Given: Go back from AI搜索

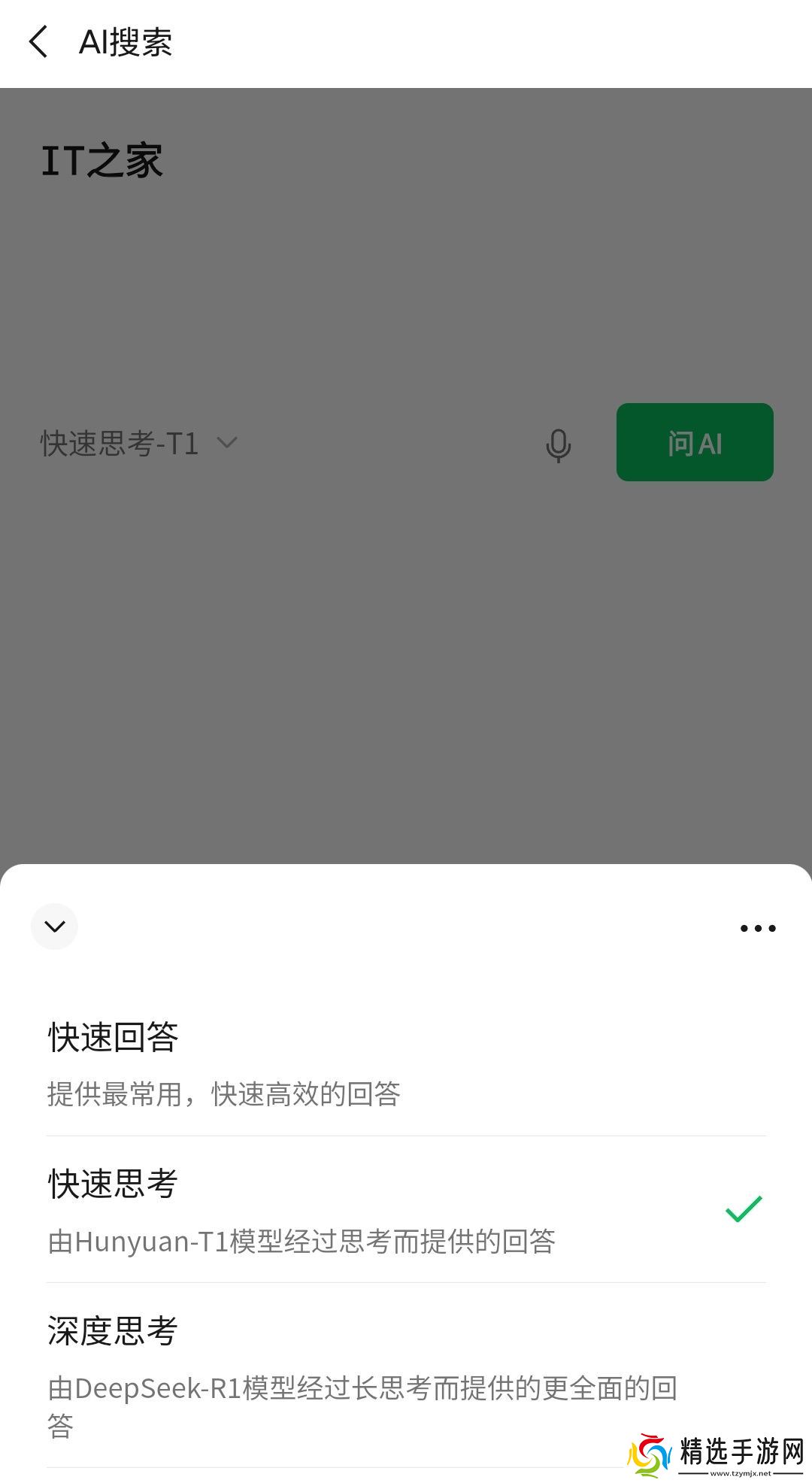Looking at the screenshot, I should point(39,41).
